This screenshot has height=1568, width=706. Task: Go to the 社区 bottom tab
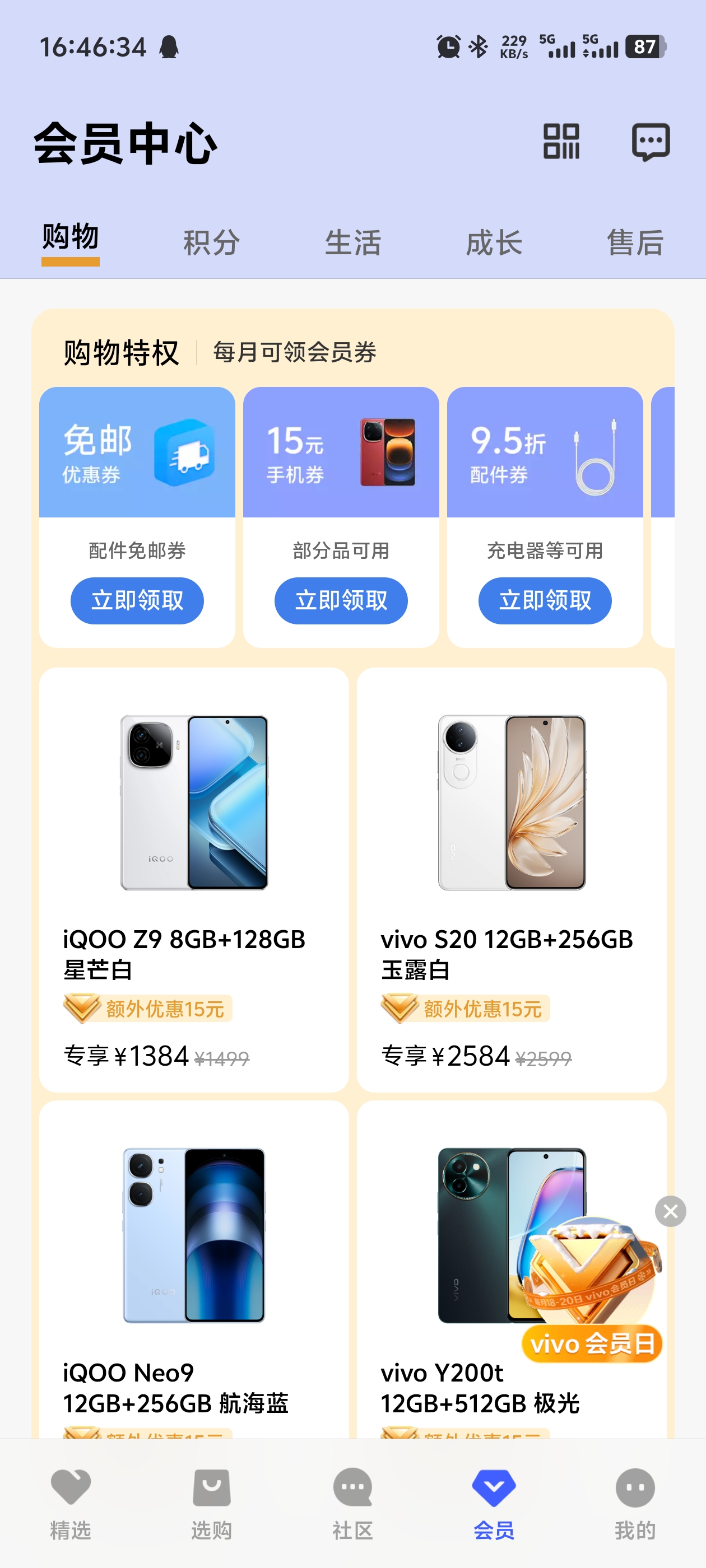352,1504
